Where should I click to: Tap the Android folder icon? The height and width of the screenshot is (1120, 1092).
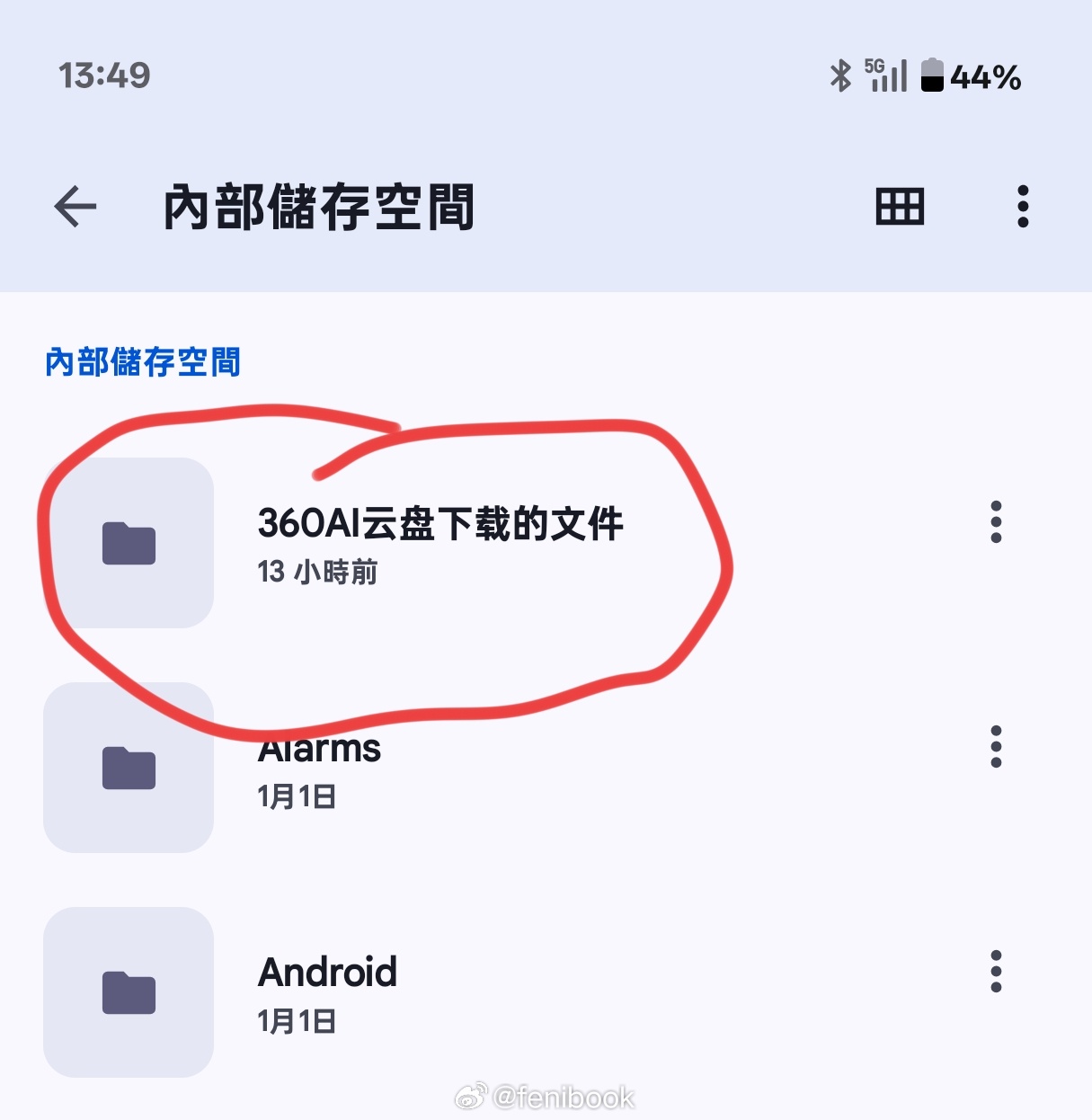(x=129, y=993)
